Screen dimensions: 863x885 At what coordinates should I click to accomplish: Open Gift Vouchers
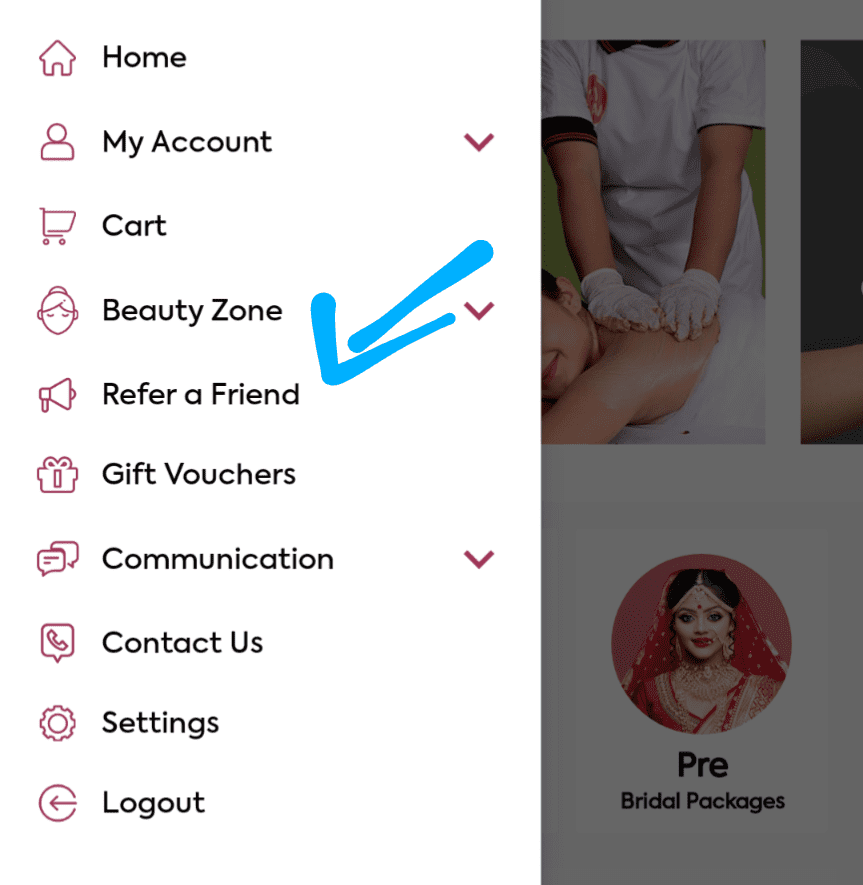[198, 474]
